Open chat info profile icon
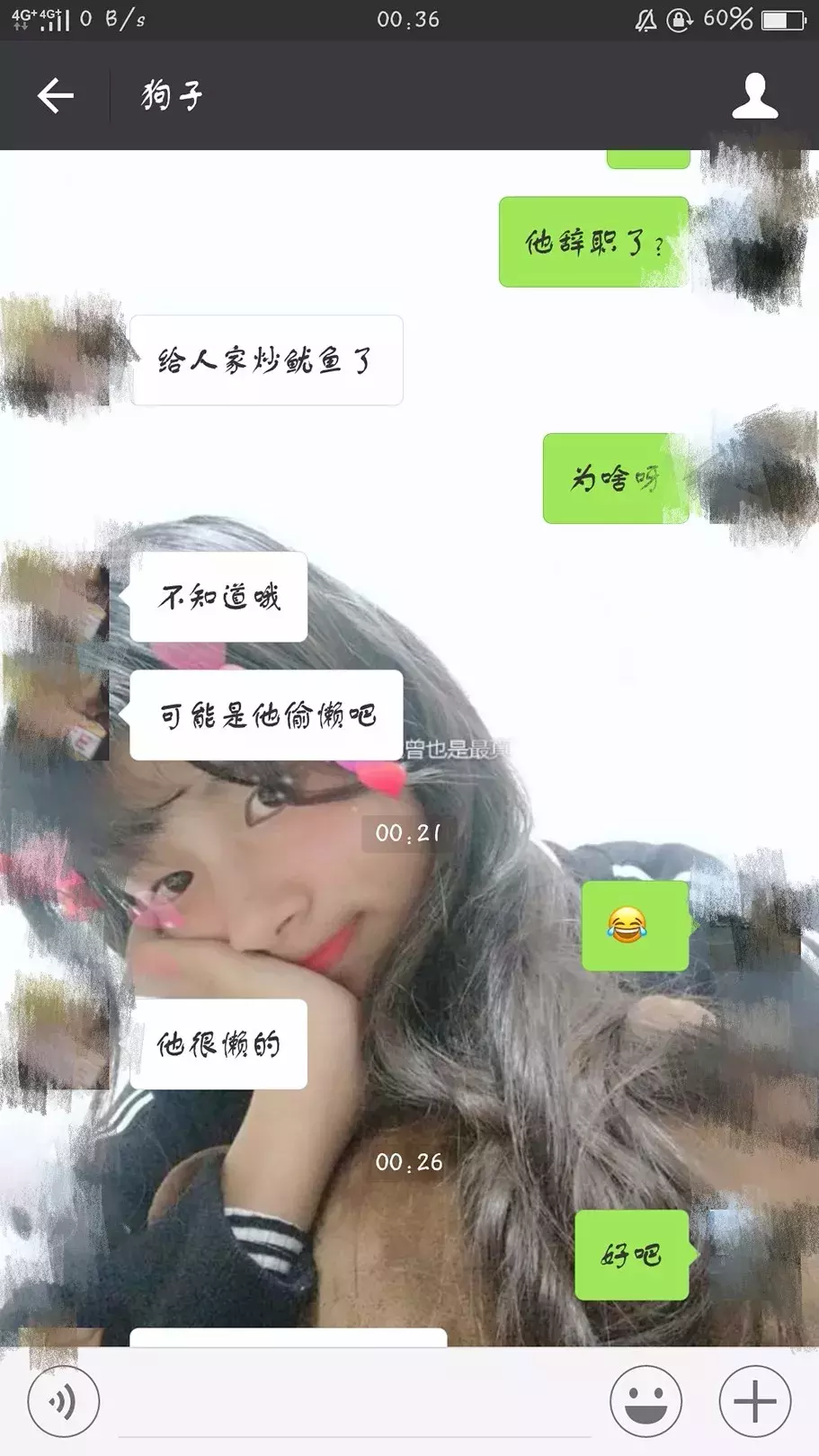This screenshot has height=1456, width=819. pos(753,95)
